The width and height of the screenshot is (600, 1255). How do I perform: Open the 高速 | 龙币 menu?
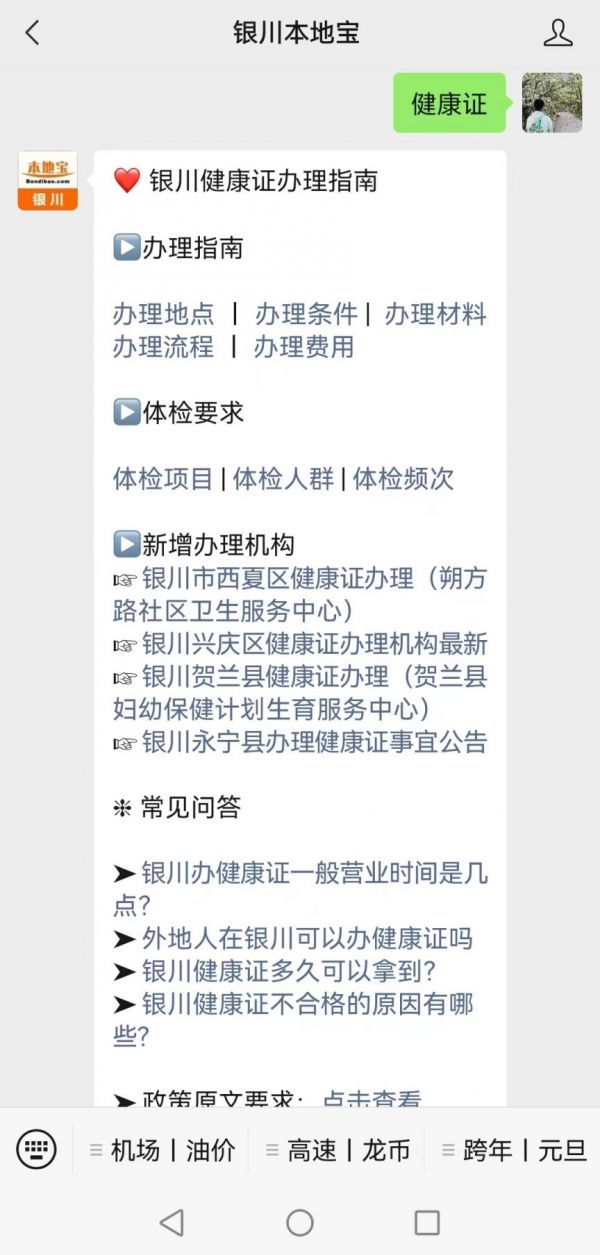coord(338,1150)
